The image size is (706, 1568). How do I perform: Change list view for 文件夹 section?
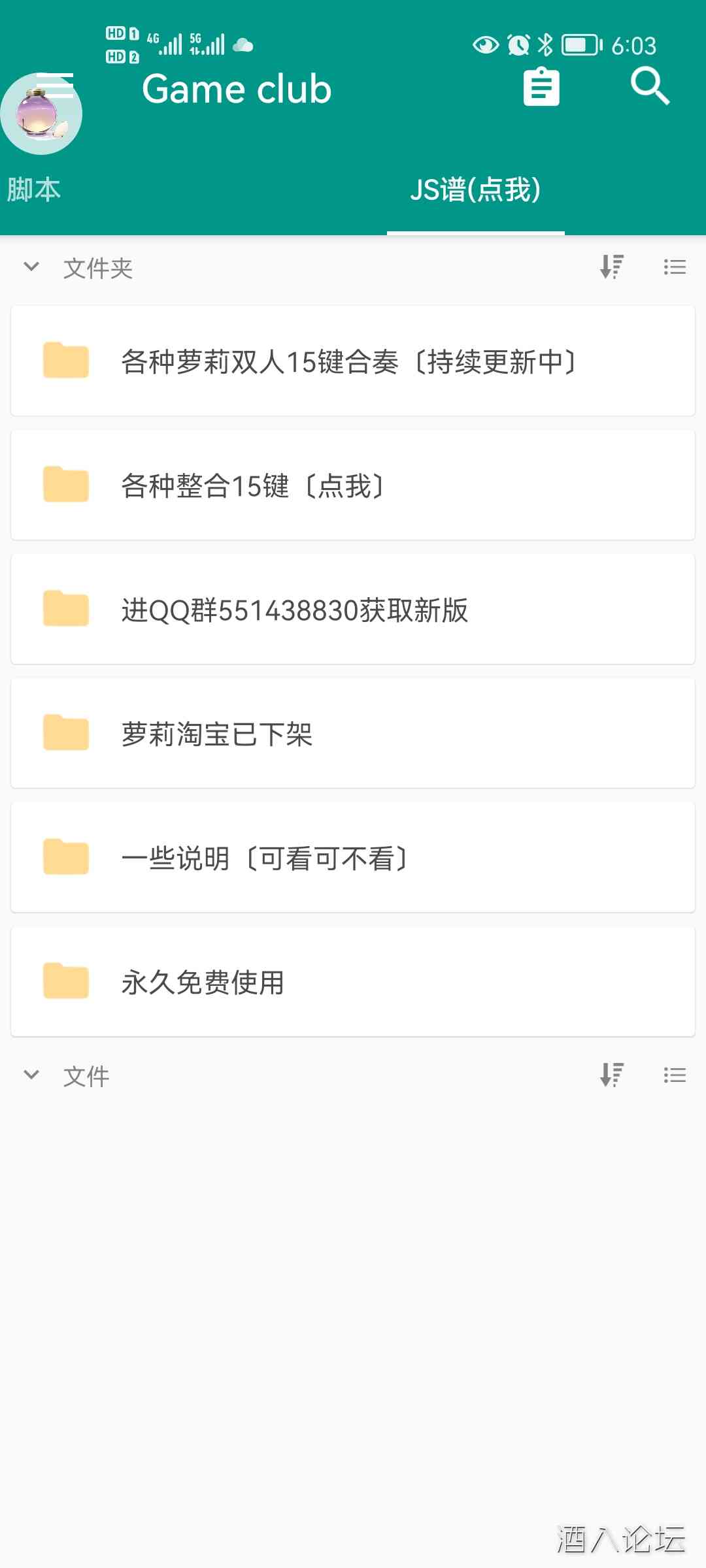[x=675, y=267]
